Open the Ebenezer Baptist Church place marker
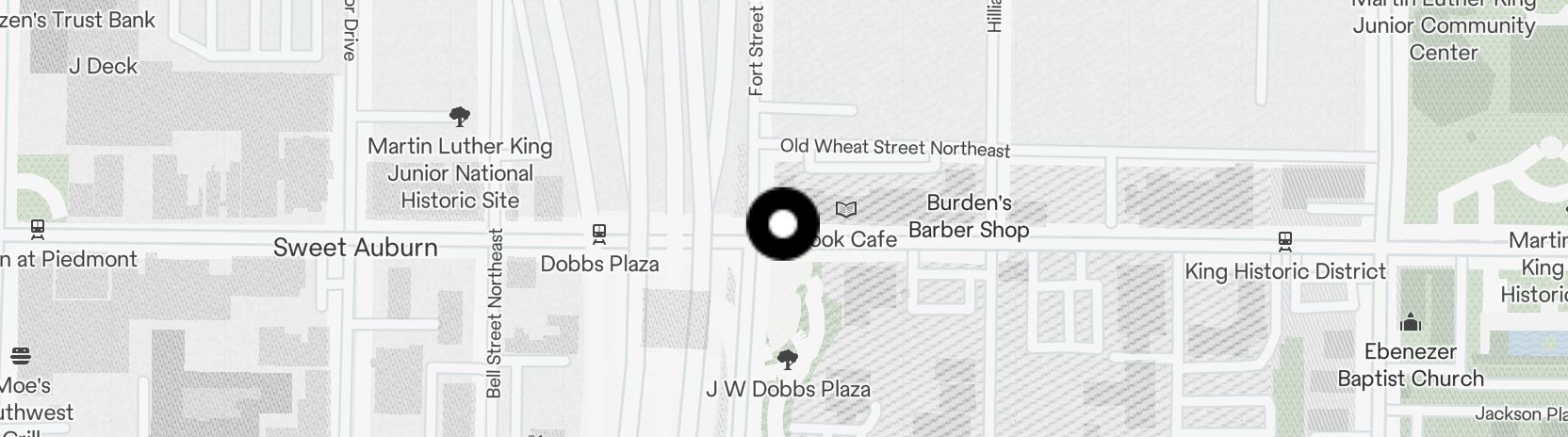1568x437 pixels. tap(1411, 324)
